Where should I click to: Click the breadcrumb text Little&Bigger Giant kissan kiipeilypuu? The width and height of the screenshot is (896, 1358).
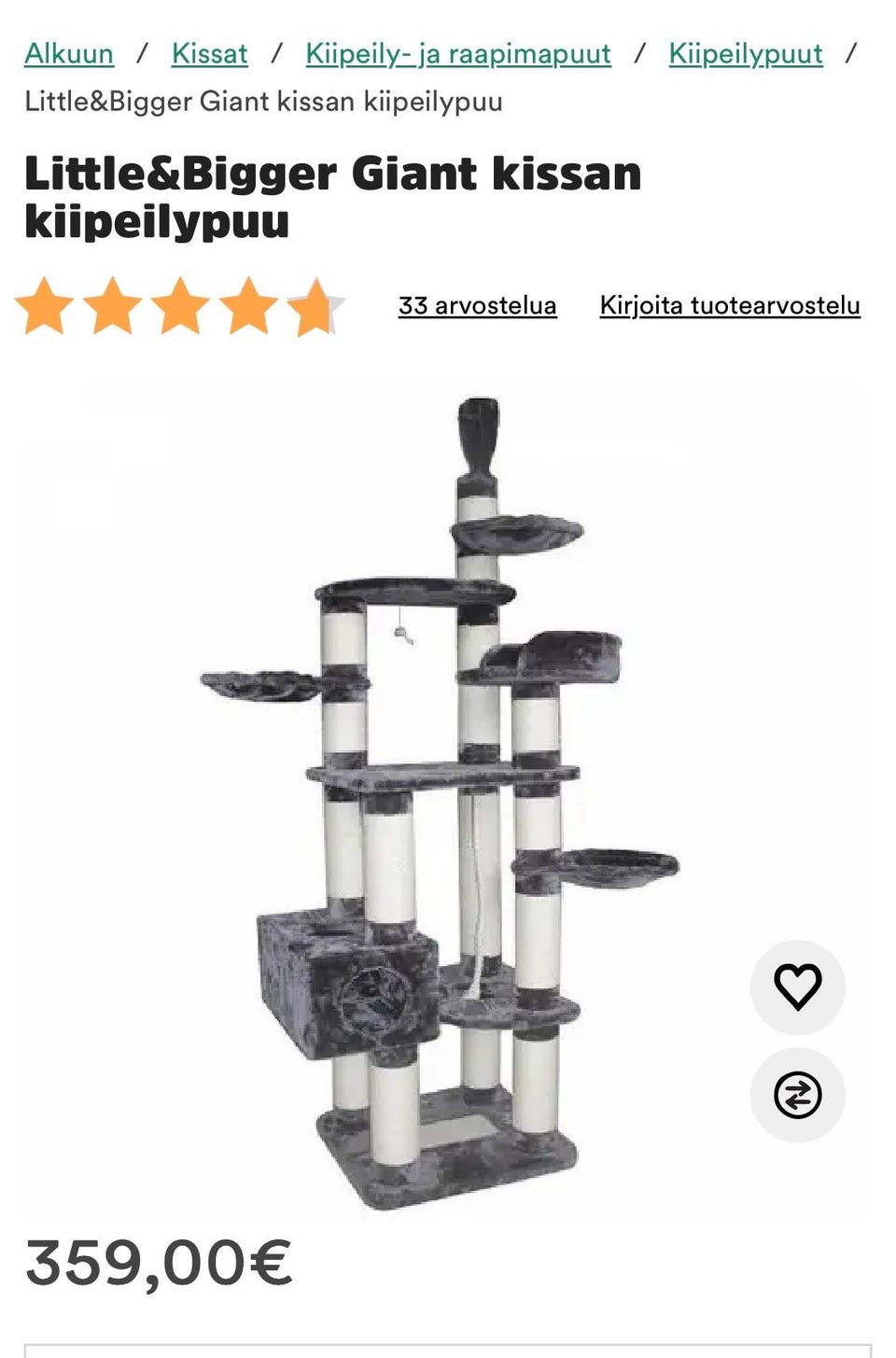[262, 103]
